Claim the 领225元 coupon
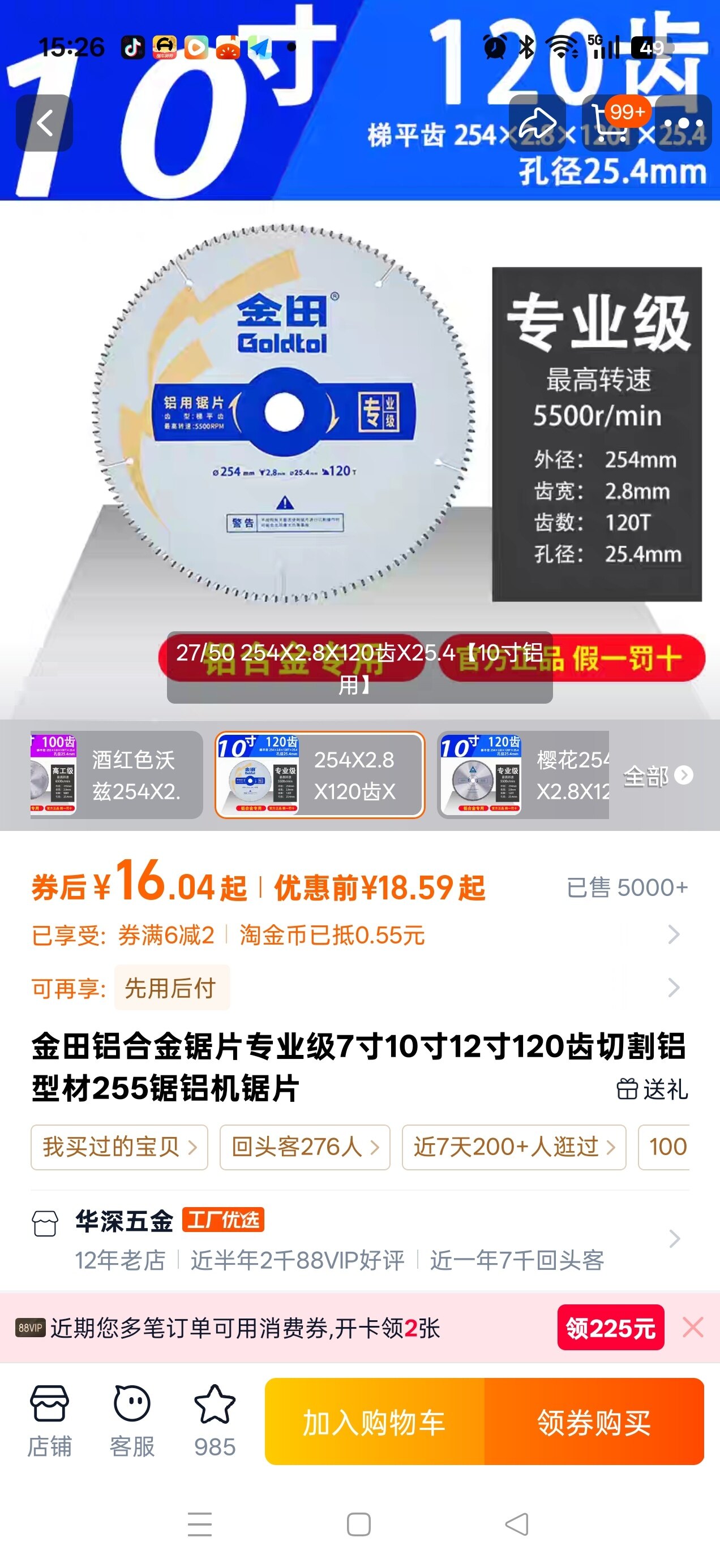 [x=610, y=1327]
